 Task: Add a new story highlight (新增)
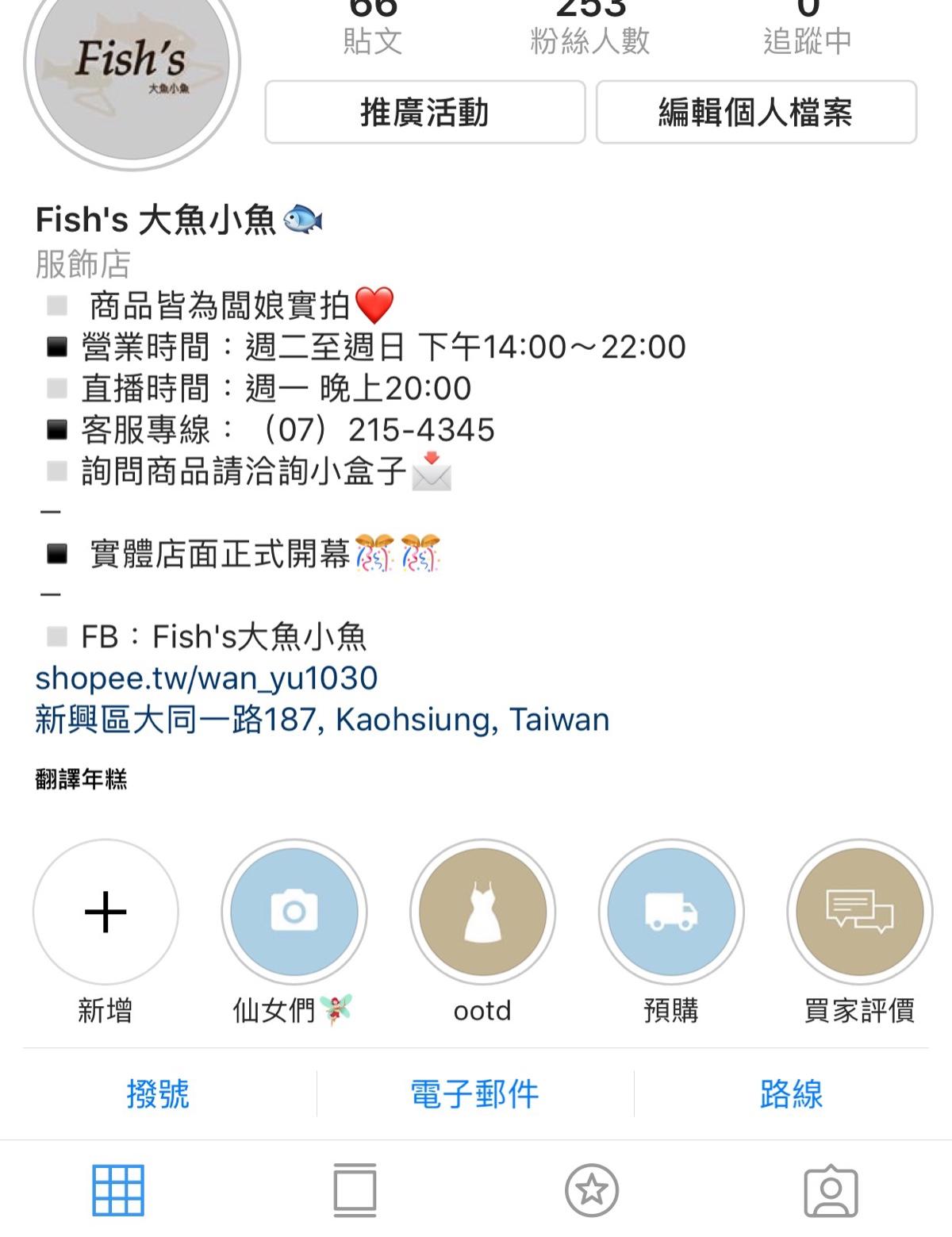(106, 912)
